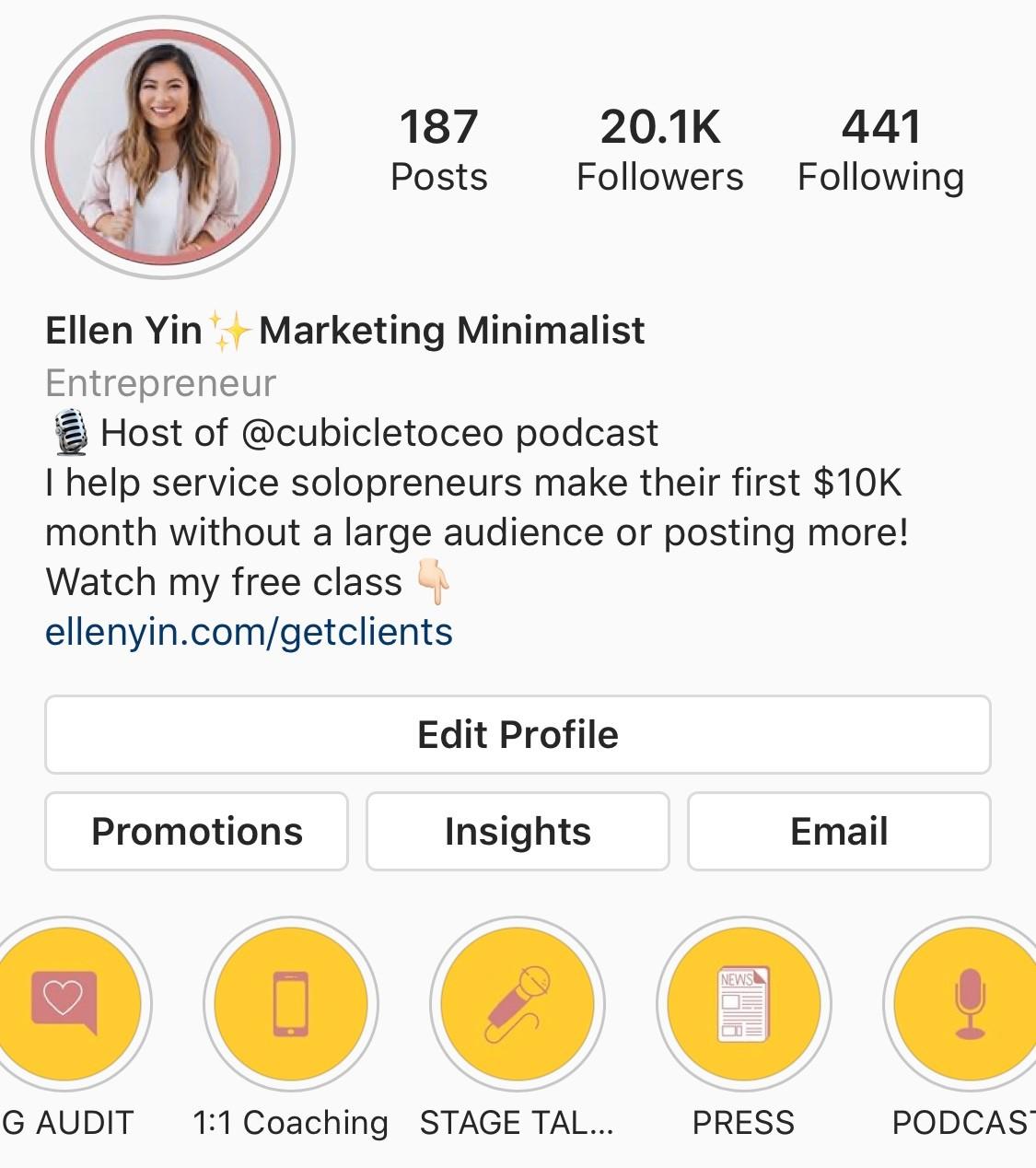
Task: Tap the Email button
Action: tap(839, 831)
